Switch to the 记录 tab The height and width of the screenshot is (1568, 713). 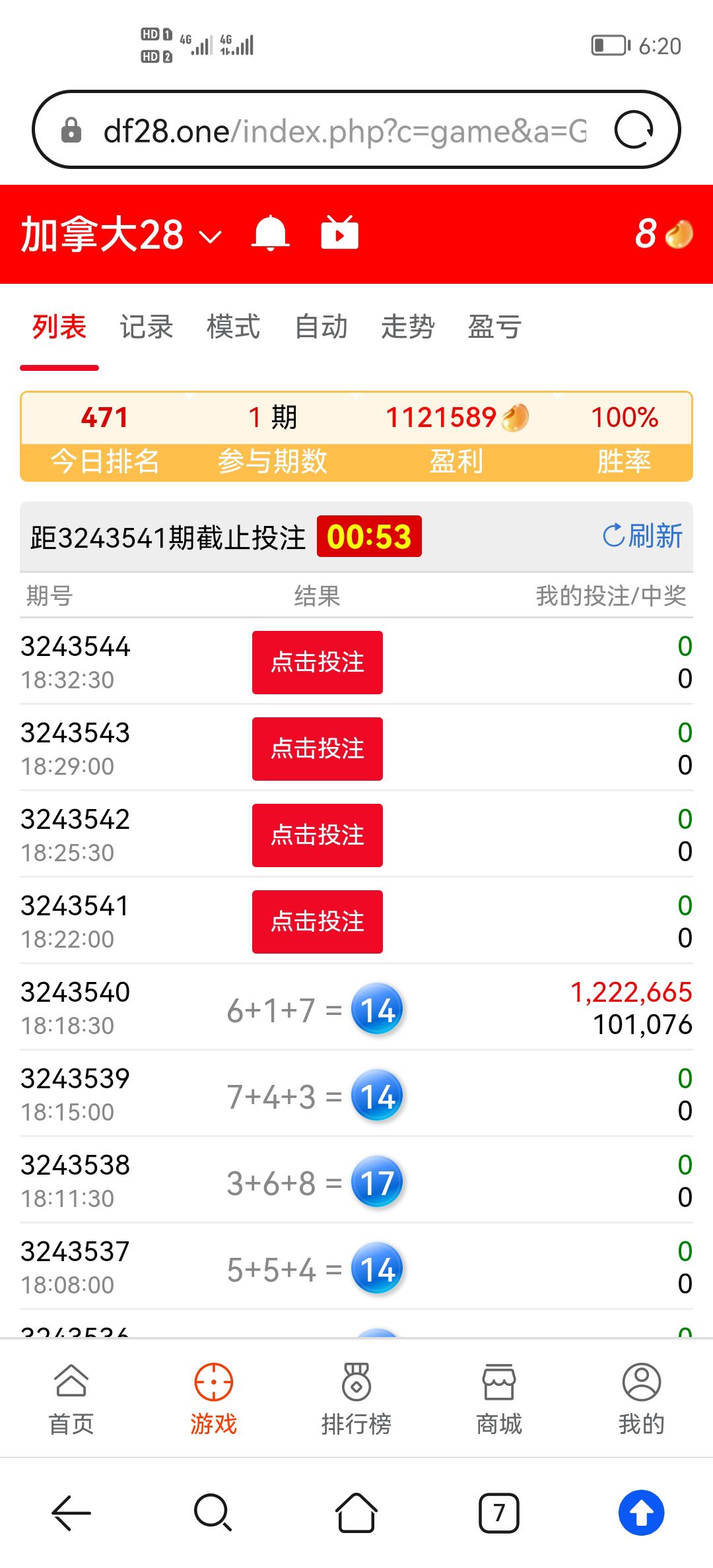(x=146, y=327)
